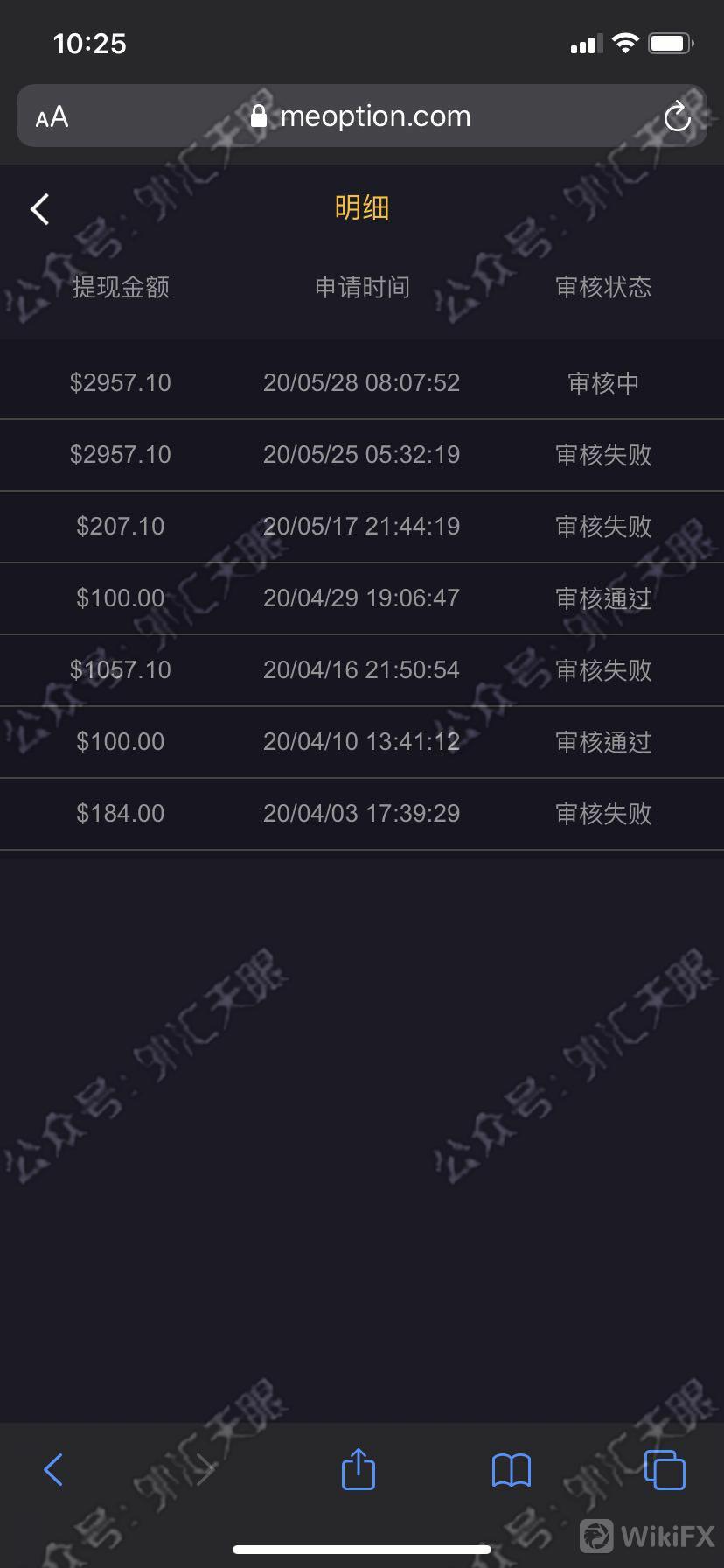
Task: Tap the WikiFX logo icon
Action: click(x=597, y=1529)
